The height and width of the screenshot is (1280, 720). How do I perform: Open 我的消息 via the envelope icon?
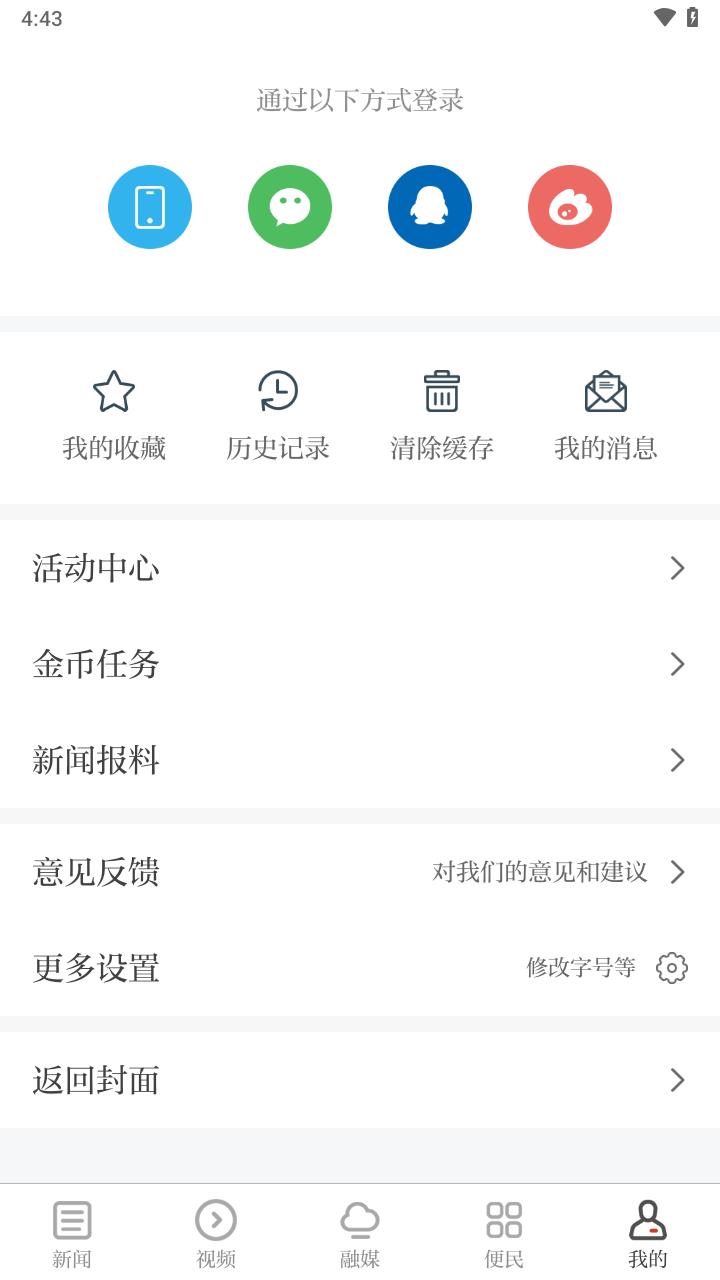[606, 391]
